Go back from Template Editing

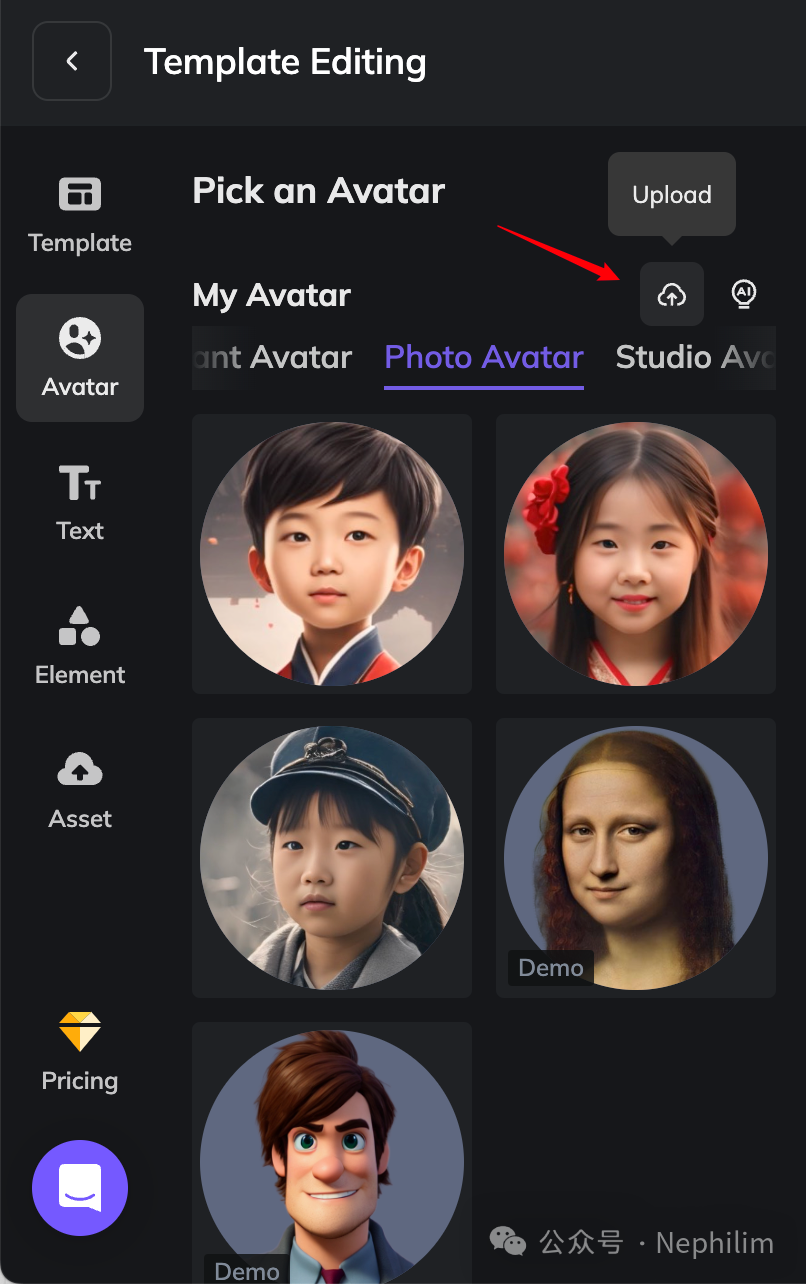click(x=72, y=62)
